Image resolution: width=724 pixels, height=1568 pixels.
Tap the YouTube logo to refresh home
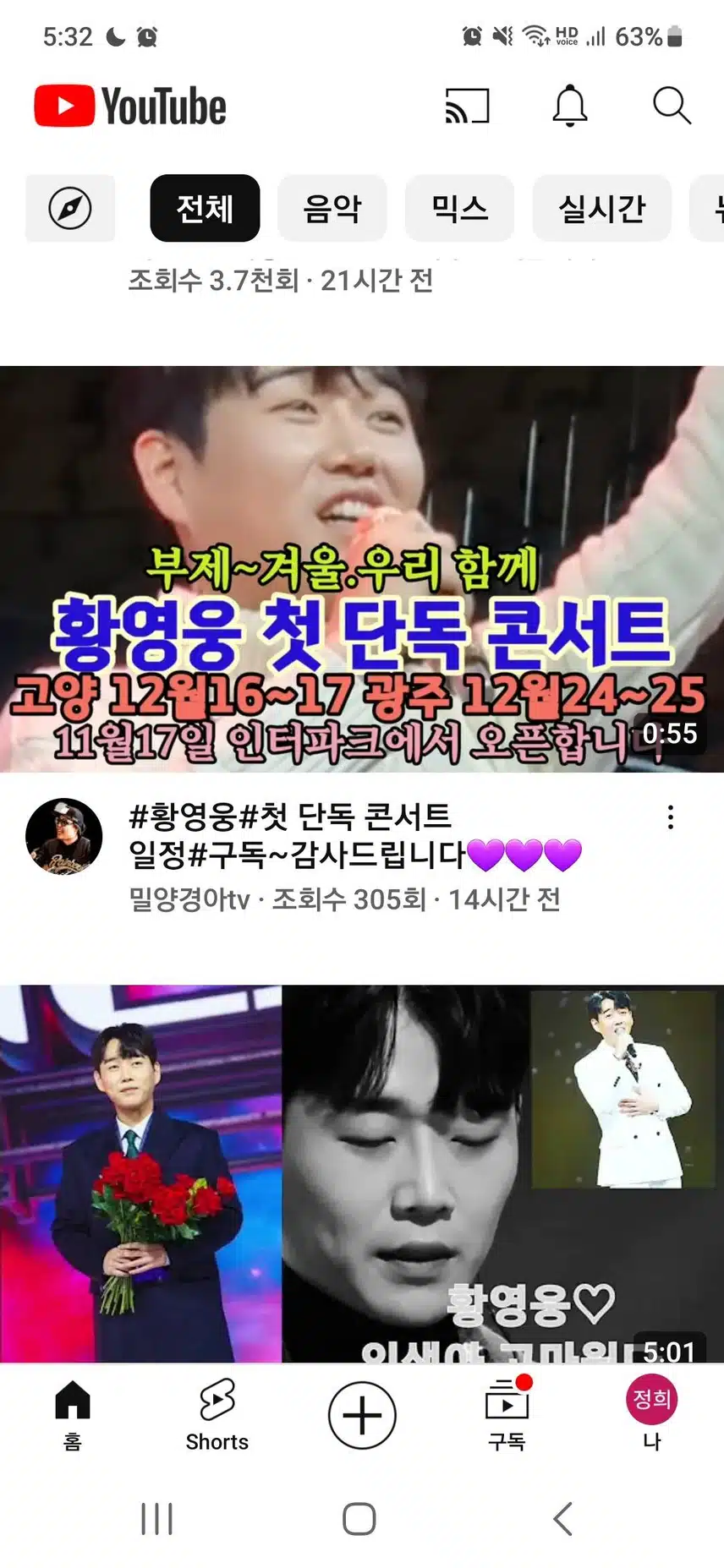coord(131,107)
